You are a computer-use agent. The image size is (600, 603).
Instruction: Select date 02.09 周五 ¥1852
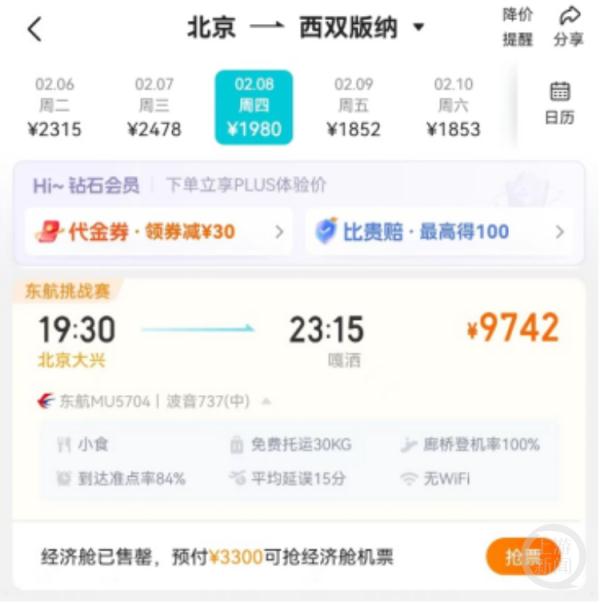click(353, 107)
